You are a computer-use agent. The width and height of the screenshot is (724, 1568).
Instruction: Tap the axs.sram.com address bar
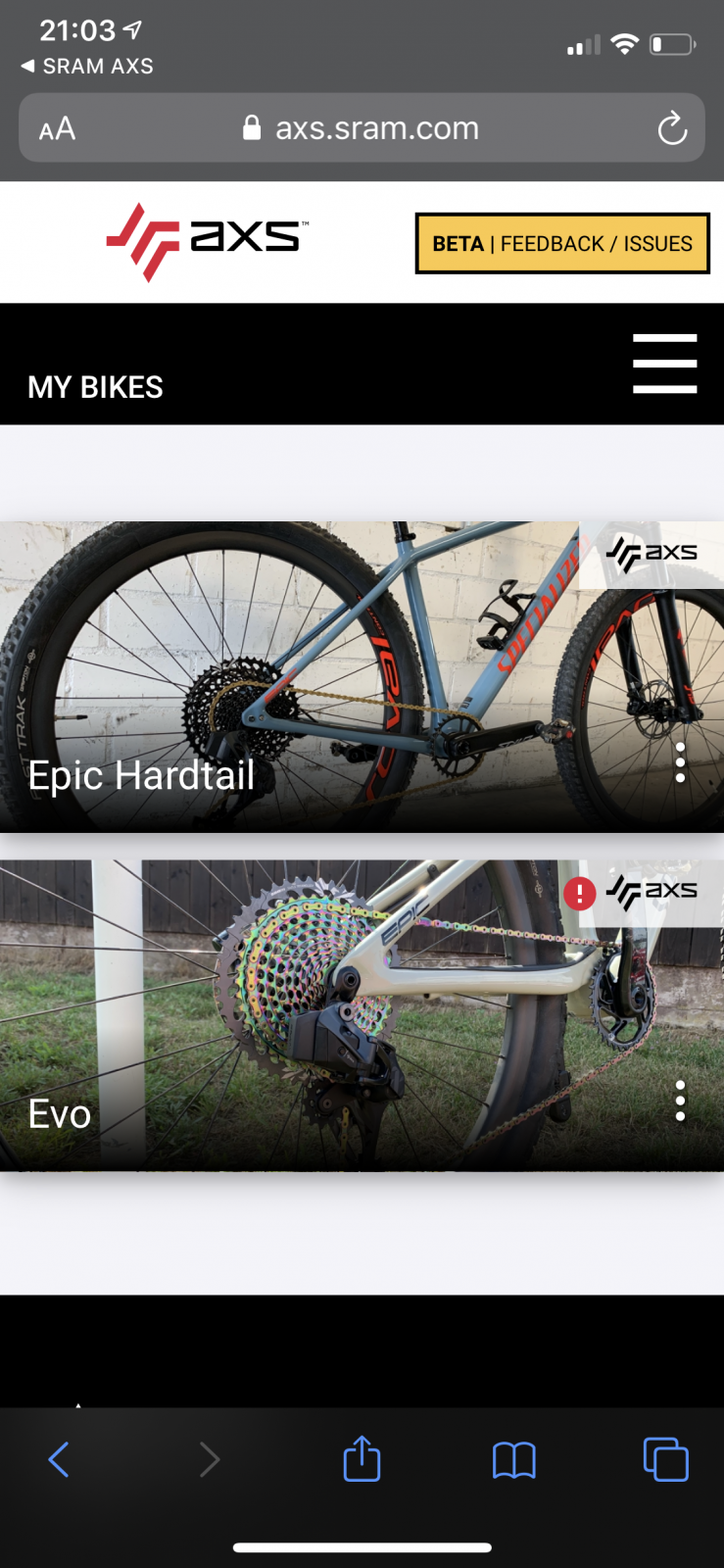362,128
